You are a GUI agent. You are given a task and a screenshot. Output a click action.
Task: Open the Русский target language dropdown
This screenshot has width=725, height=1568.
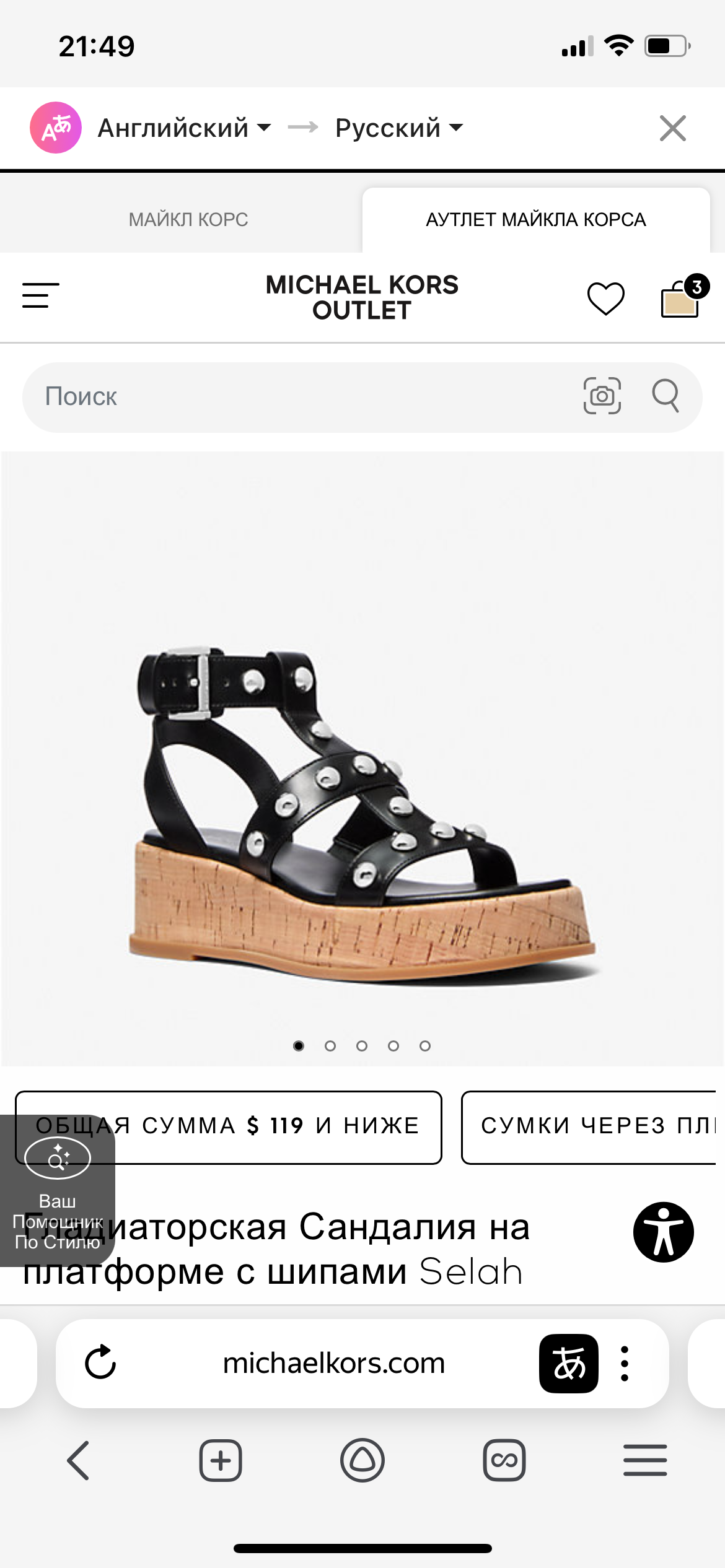(x=398, y=128)
